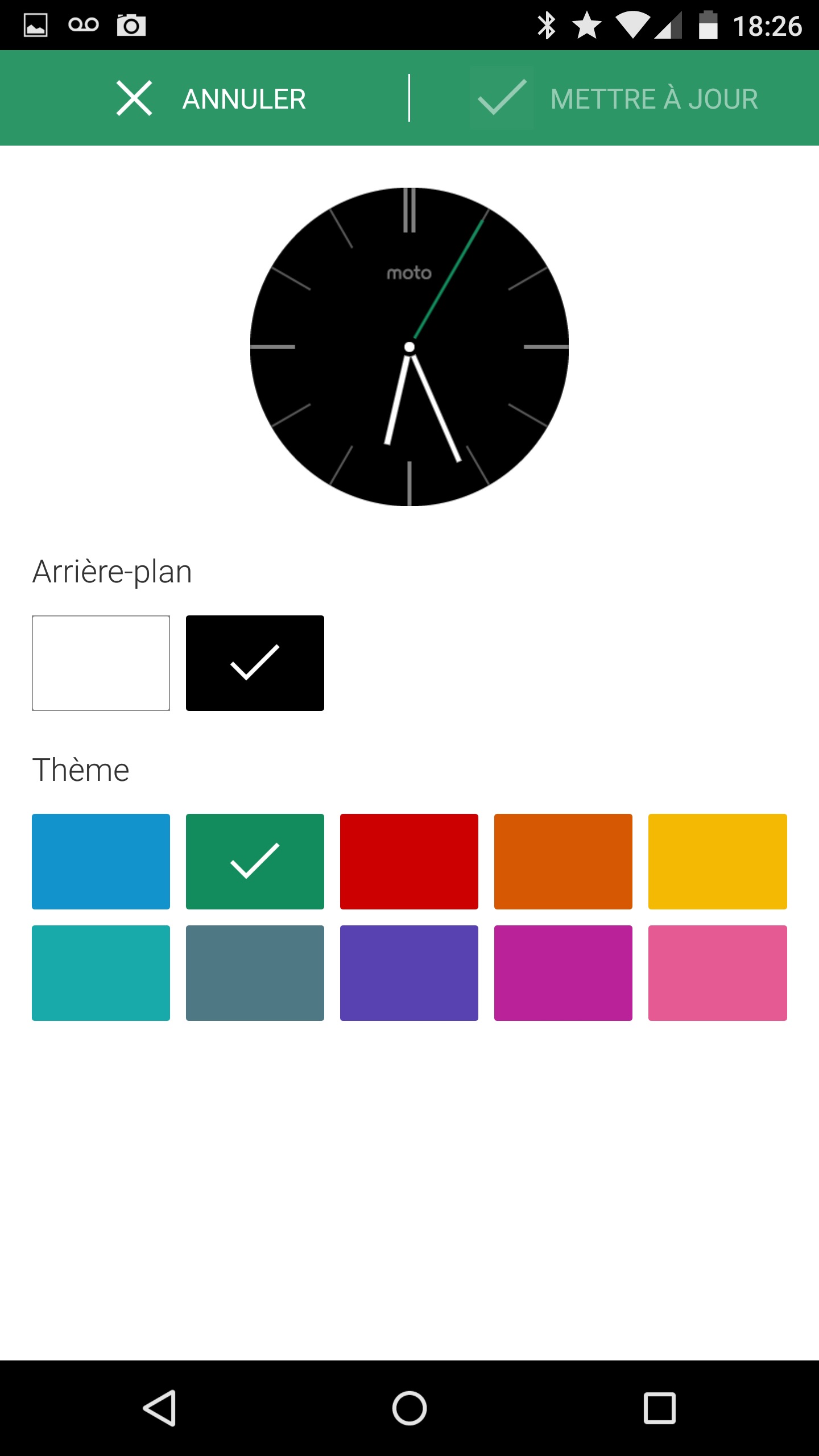The image size is (819, 1456).
Task: Apply the purple theme color
Action: (x=409, y=973)
